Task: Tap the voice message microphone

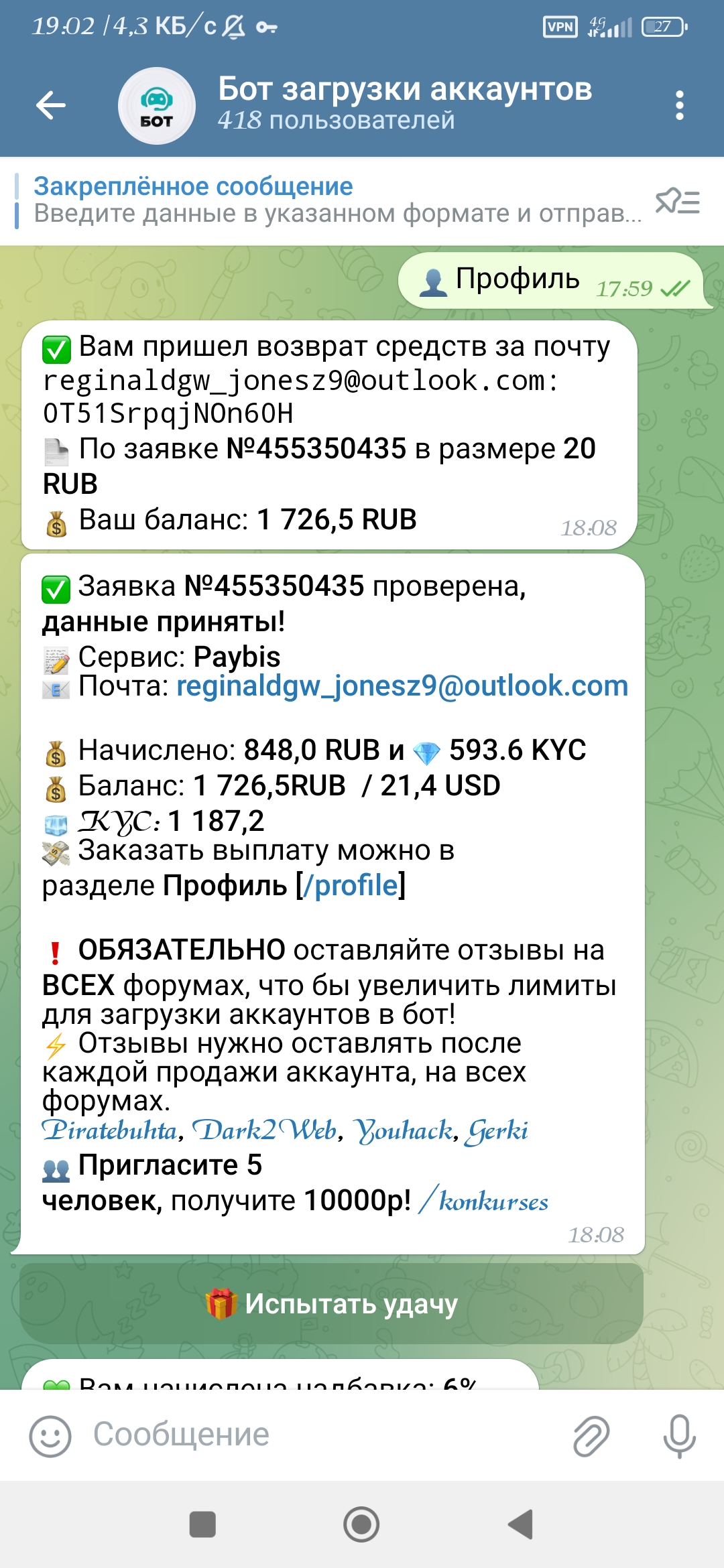Action: tap(679, 1436)
